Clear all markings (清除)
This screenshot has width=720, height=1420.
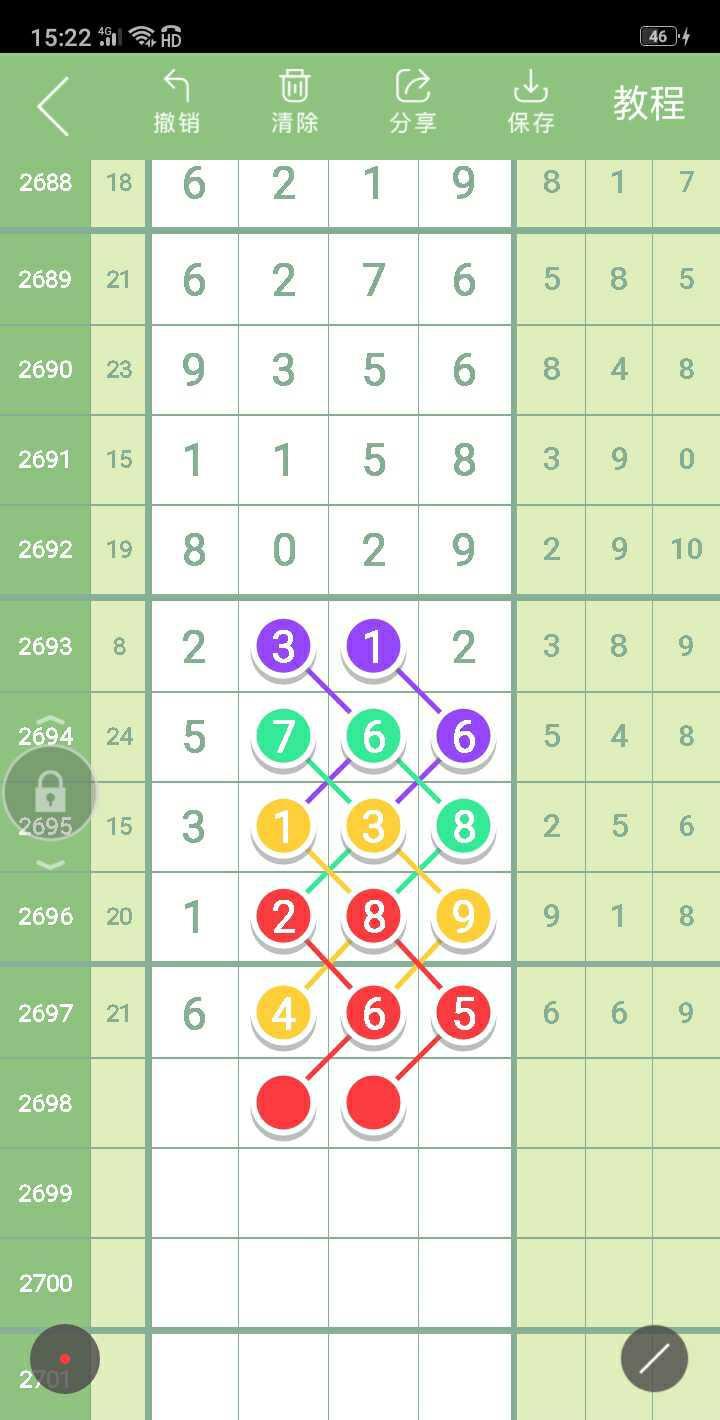tap(294, 102)
